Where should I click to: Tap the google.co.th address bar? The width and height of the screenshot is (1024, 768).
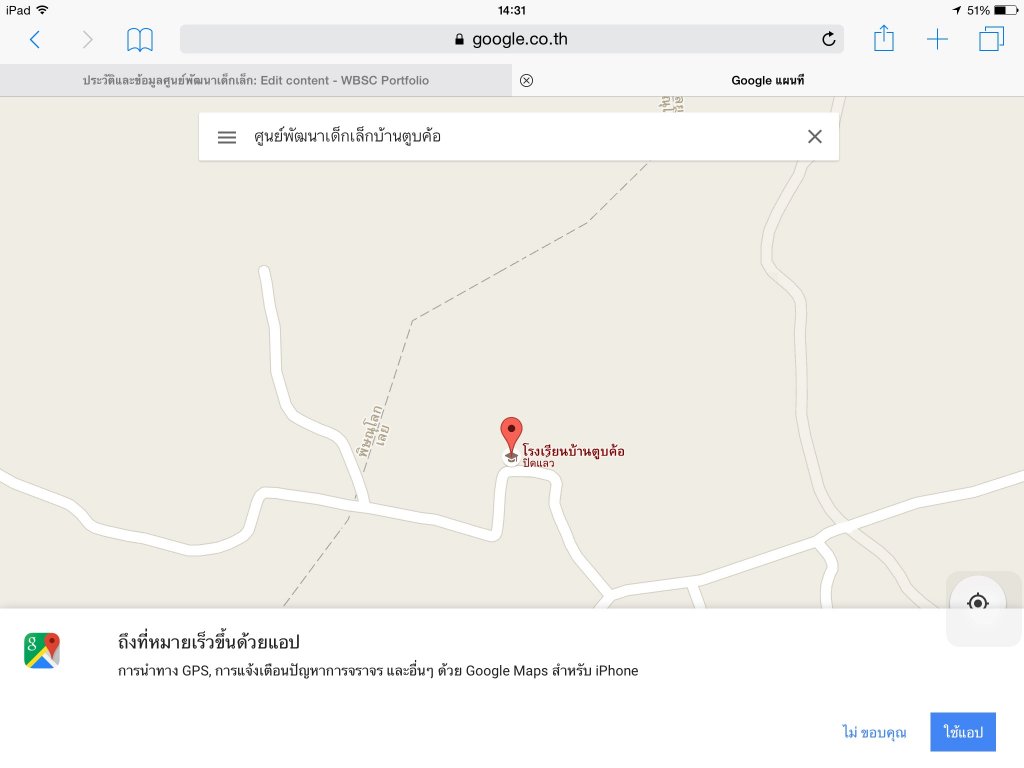510,40
